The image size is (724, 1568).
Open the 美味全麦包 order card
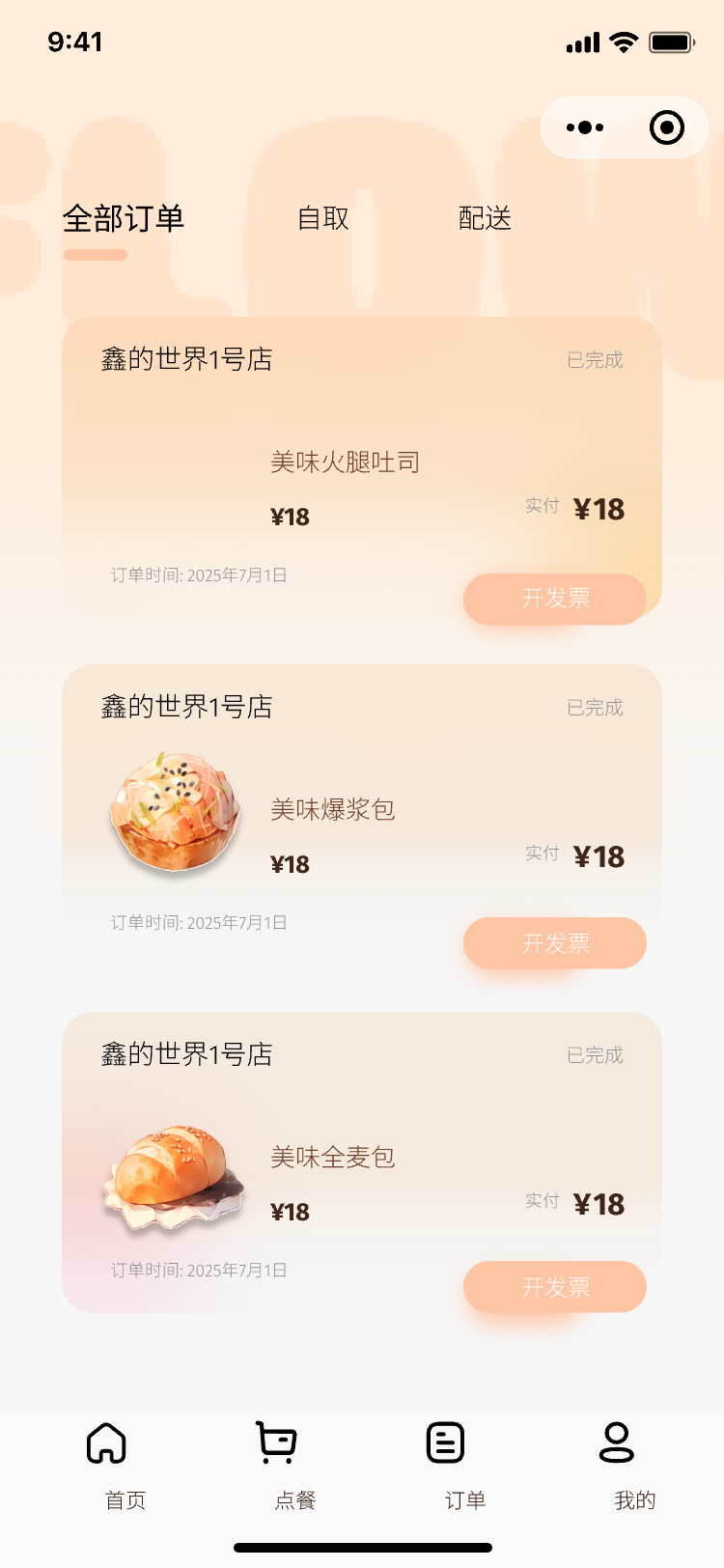coord(333,1157)
